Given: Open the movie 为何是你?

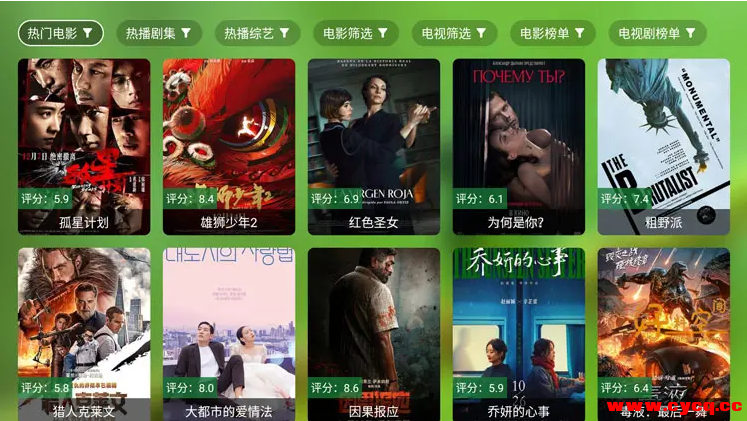Looking at the screenshot, I should tap(519, 146).
